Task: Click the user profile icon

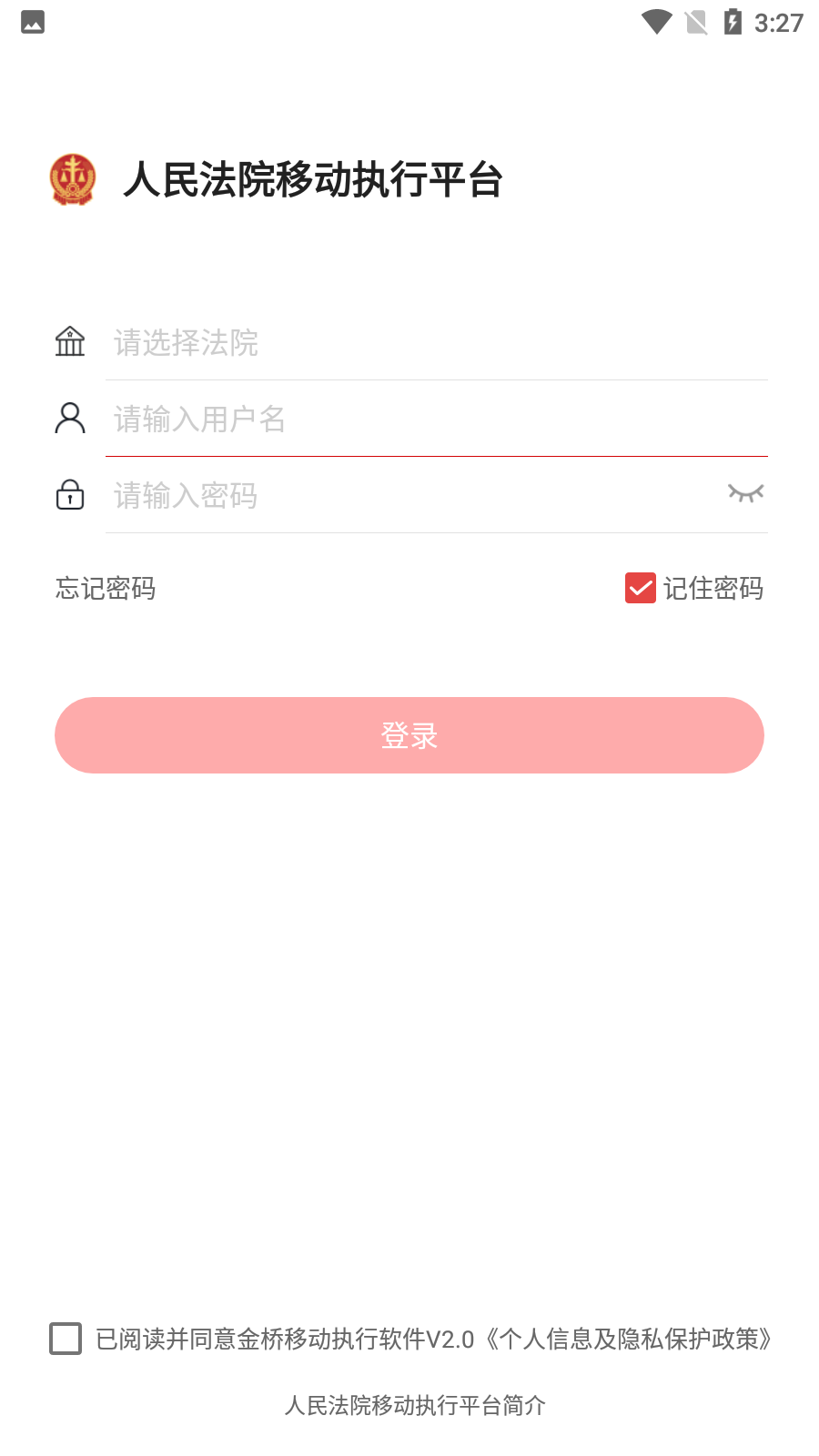Action: (x=69, y=419)
